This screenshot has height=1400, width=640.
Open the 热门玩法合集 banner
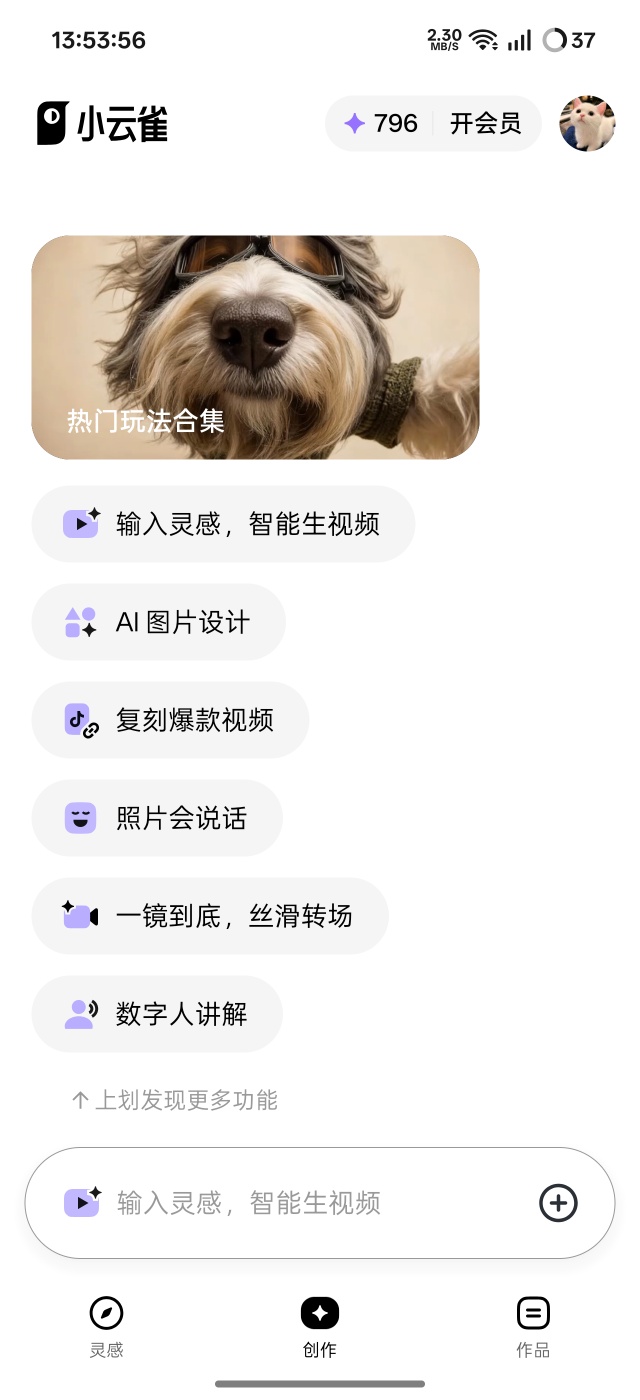[255, 347]
